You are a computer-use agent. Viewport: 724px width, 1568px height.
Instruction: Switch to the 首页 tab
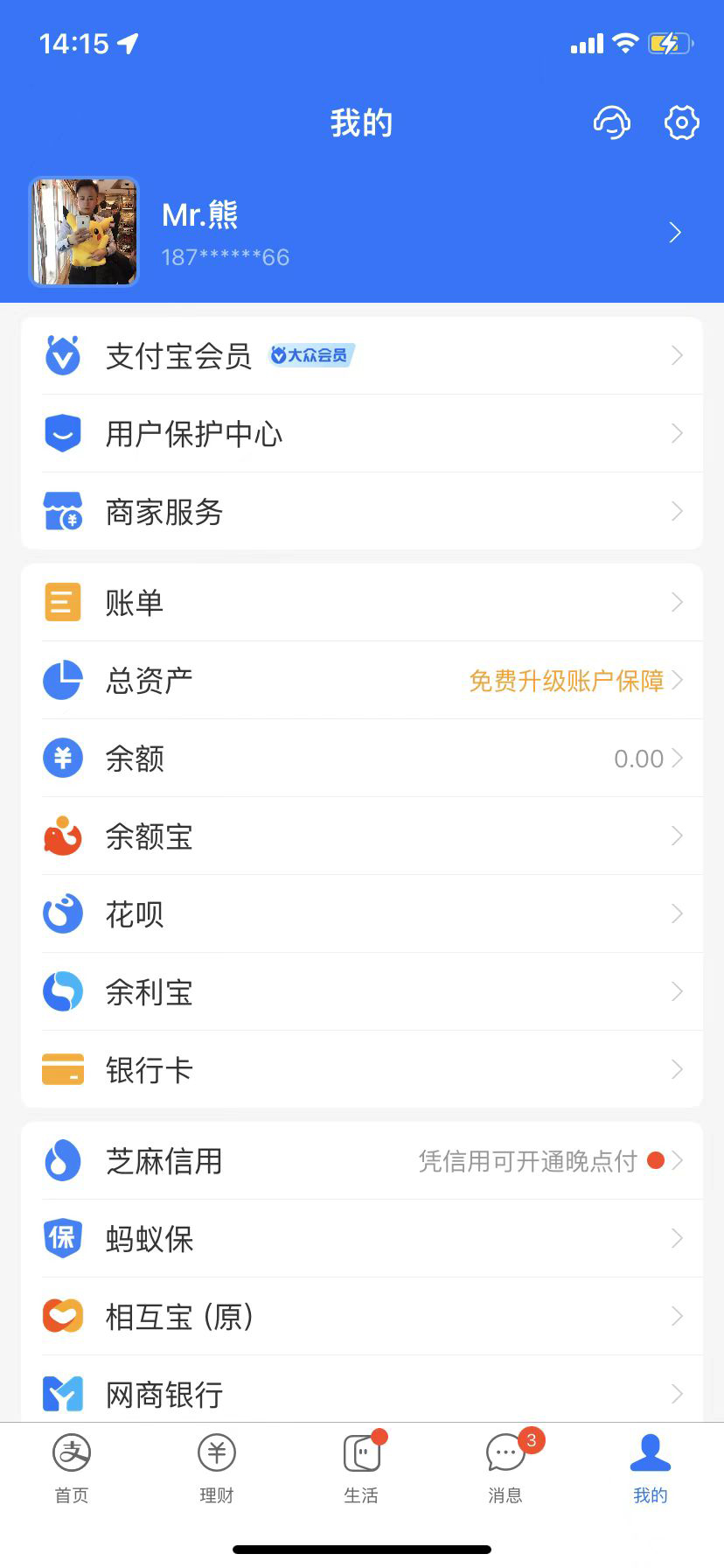(72, 1468)
